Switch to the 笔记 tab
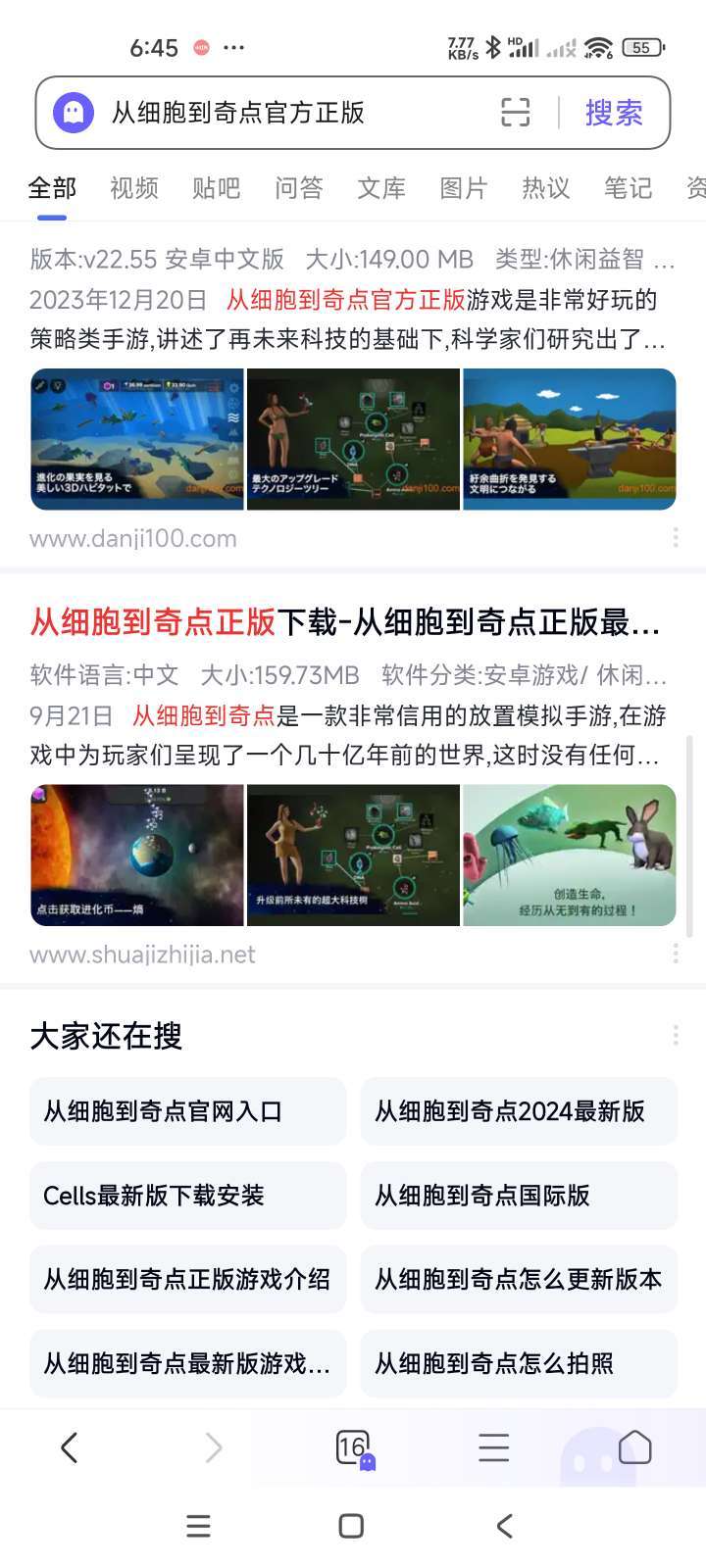 click(x=628, y=187)
